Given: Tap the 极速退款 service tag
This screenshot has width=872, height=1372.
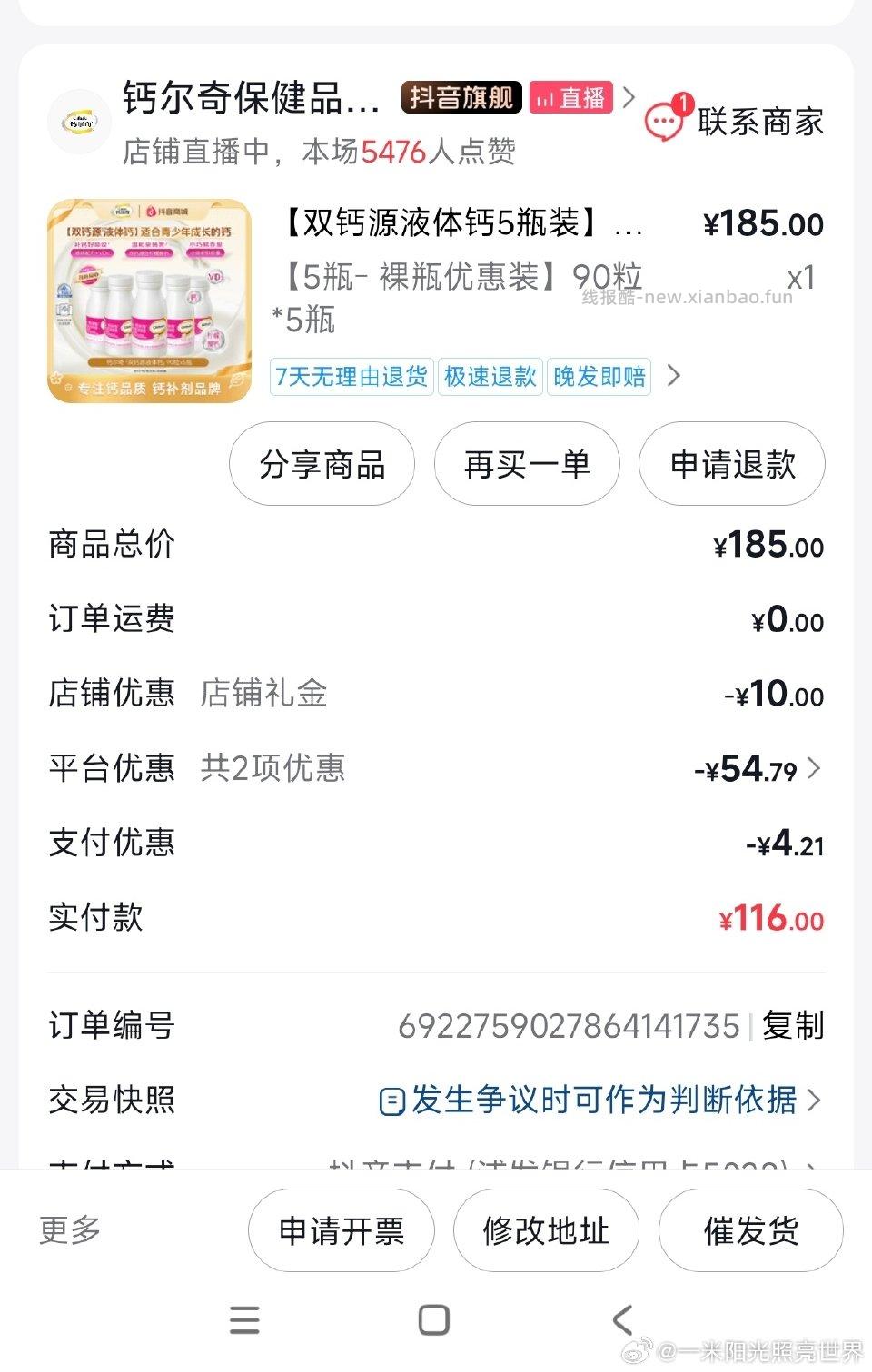Looking at the screenshot, I should pyautogui.click(x=490, y=377).
